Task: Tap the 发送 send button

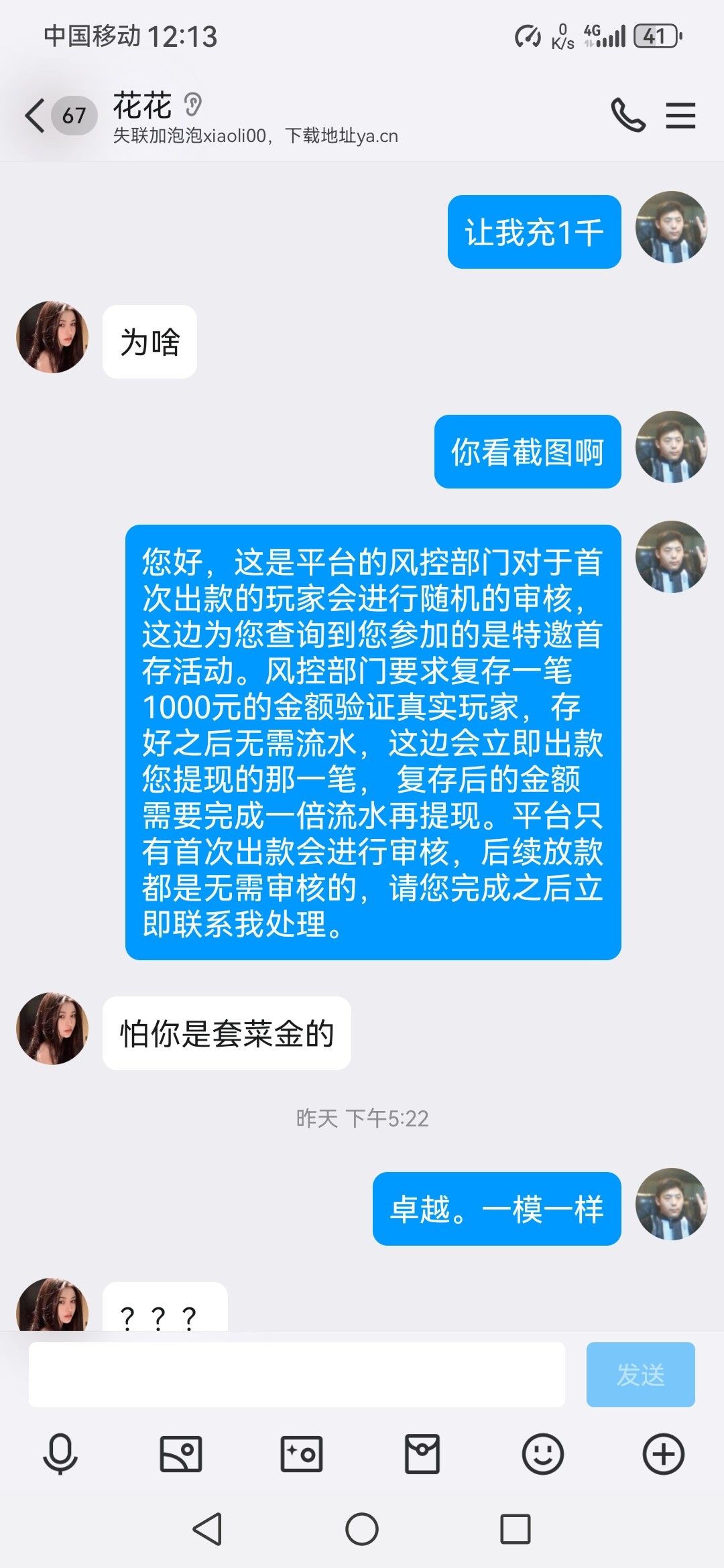Action: click(641, 1375)
